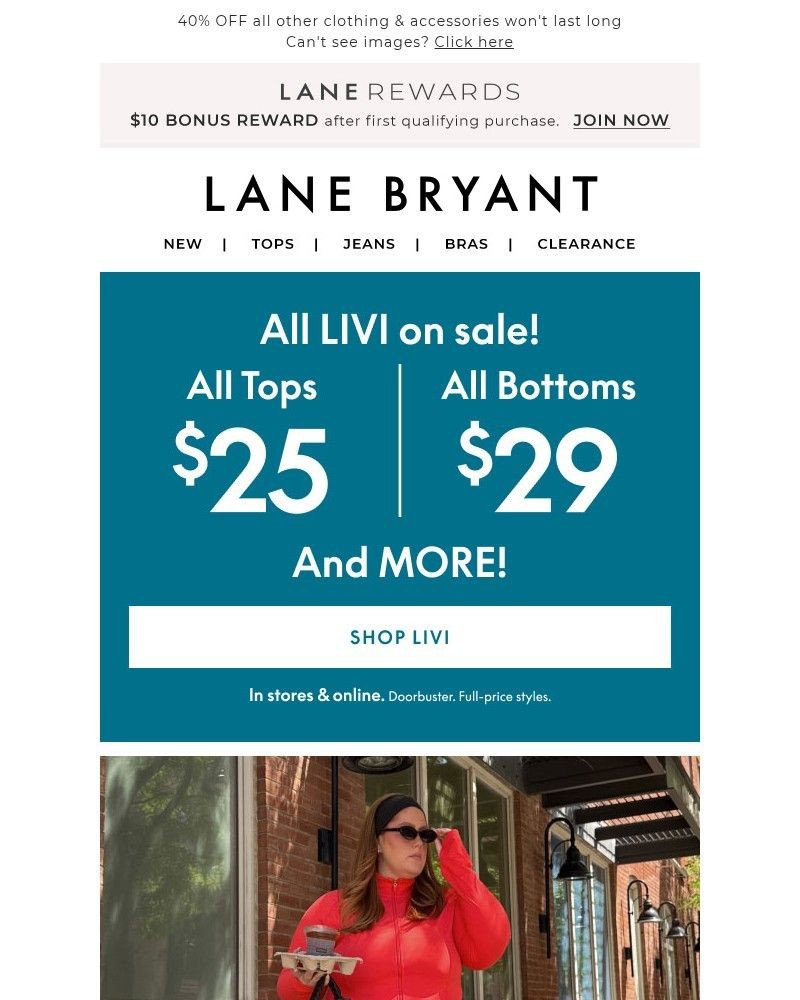800x1000 pixels.
Task: Open the CLEARANCE section
Action: 586,243
